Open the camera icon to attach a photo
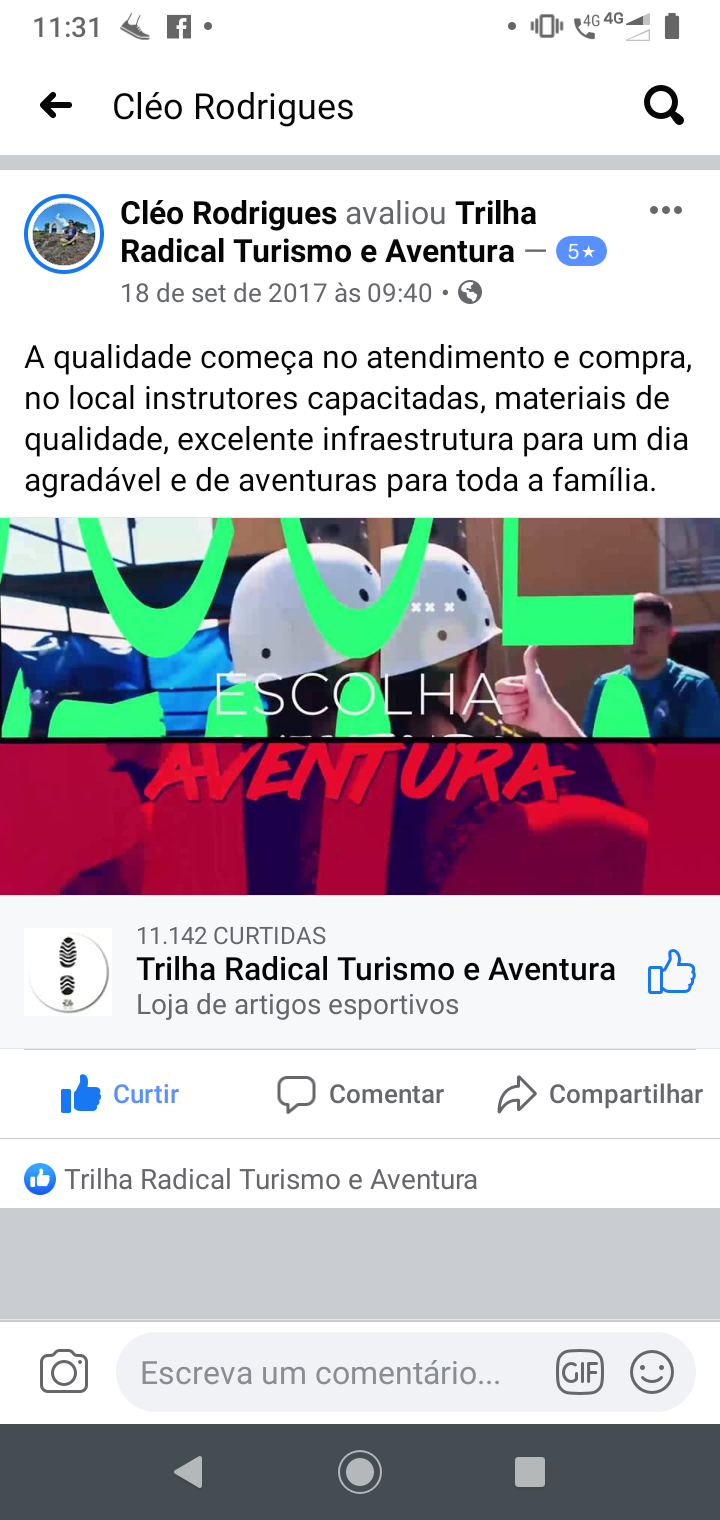This screenshot has width=720, height=1520. pos(64,1372)
